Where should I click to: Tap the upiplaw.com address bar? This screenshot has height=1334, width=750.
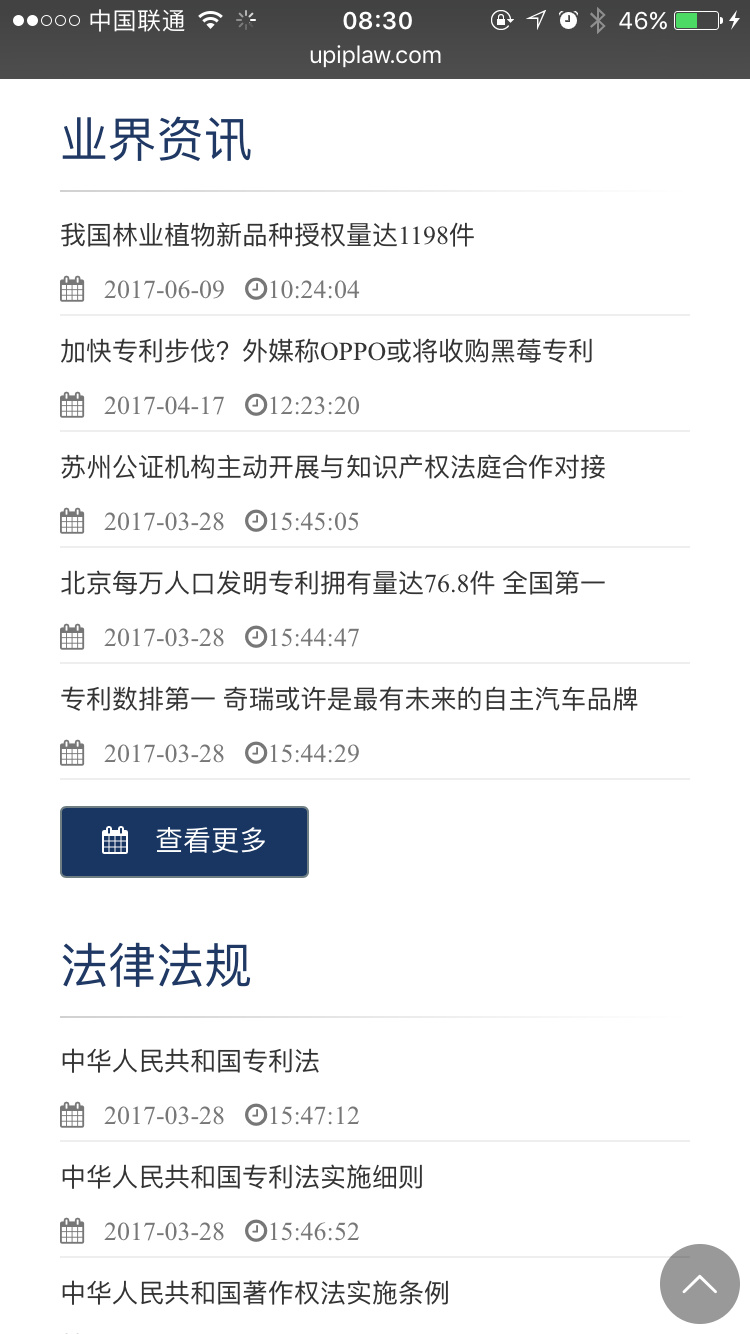click(375, 56)
